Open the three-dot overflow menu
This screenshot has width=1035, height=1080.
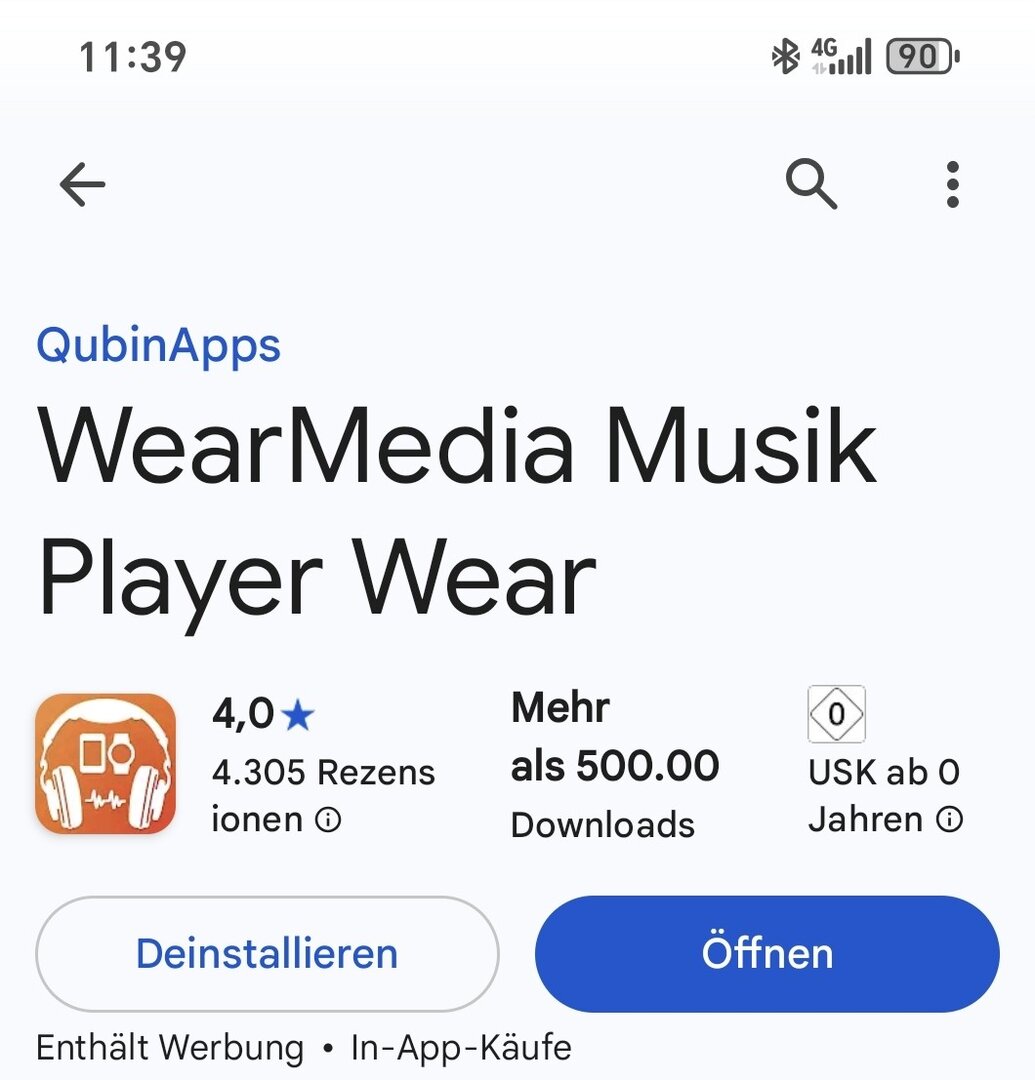pyautogui.click(x=952, y=184)
